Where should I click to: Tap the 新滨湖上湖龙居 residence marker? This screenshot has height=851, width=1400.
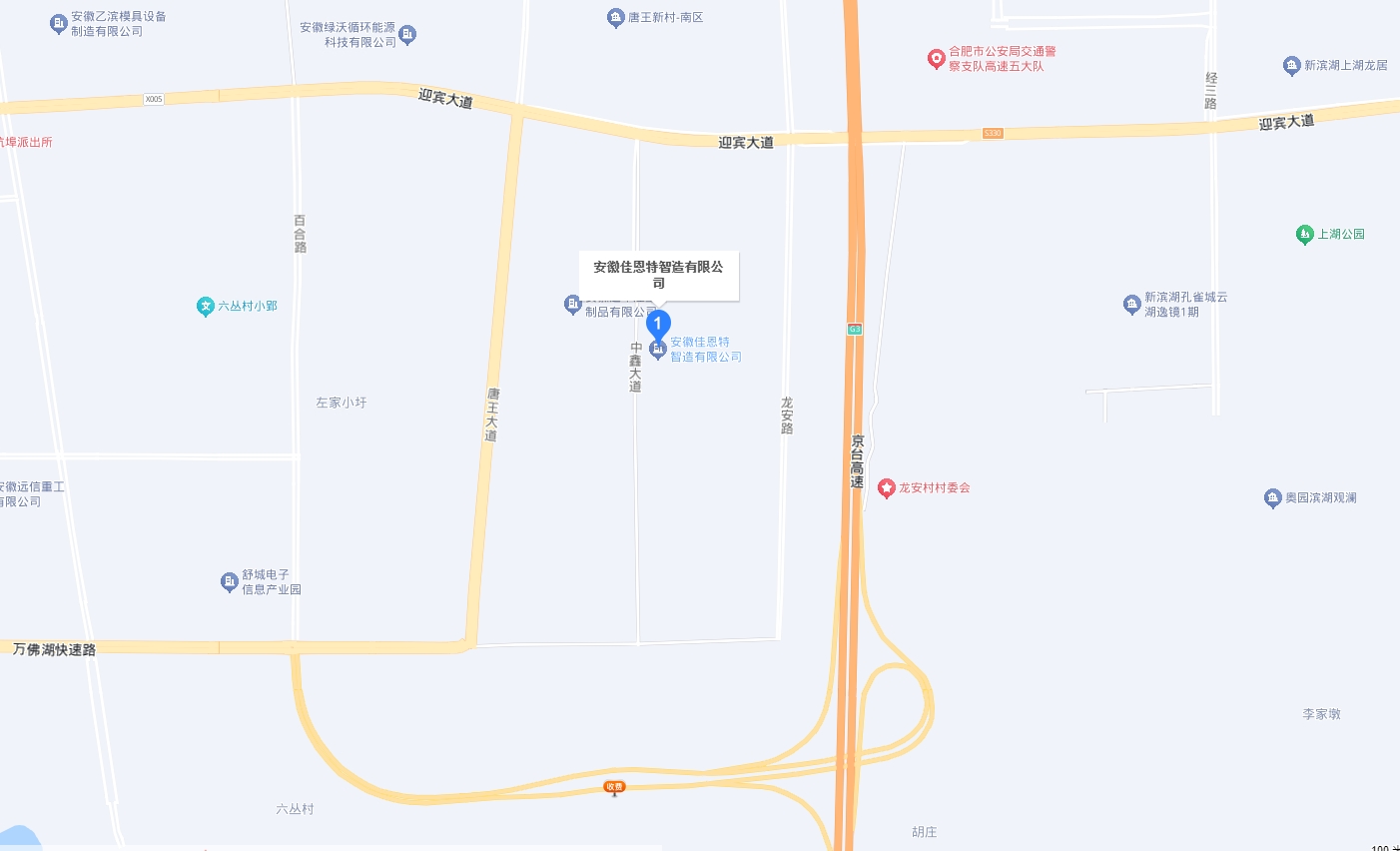click(x=1291, y=66)
